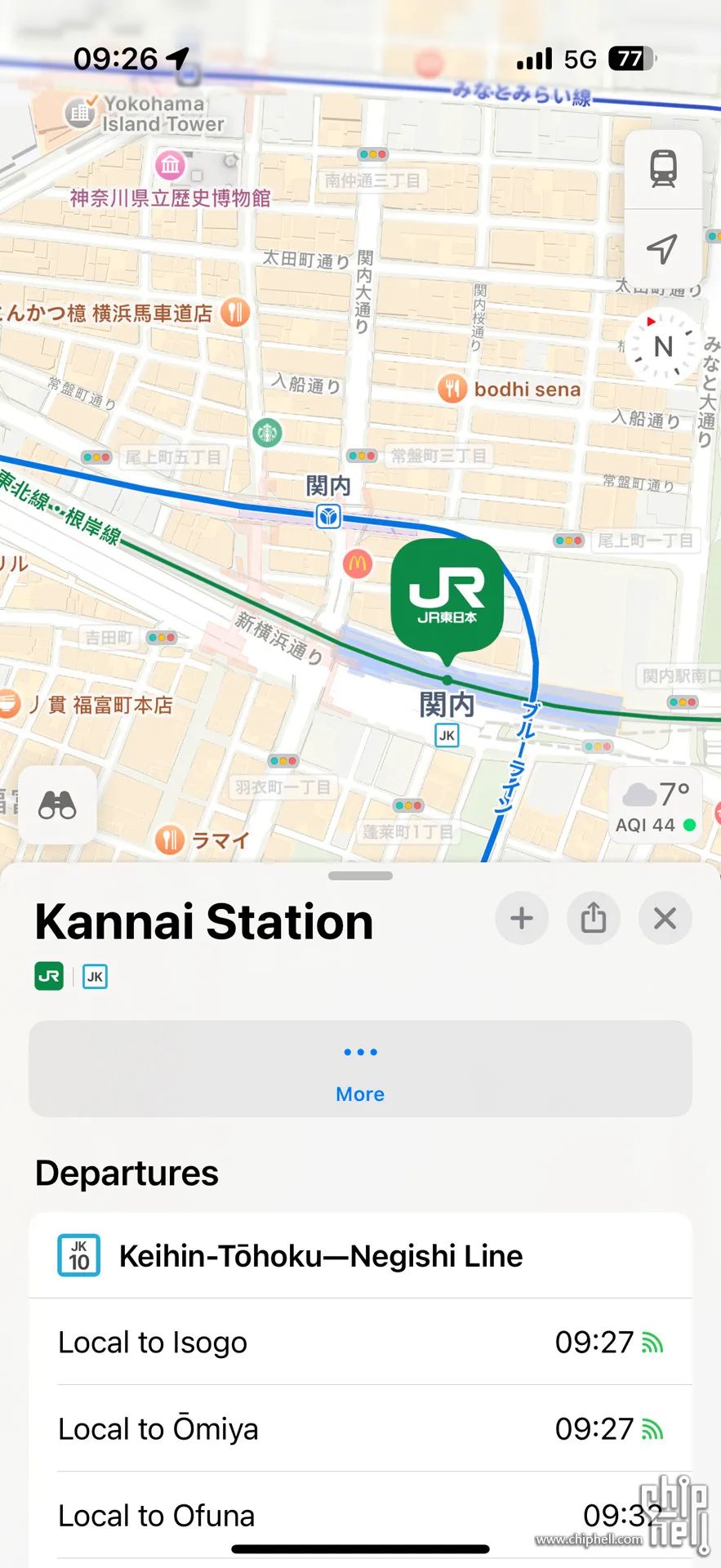Viewport: 721px width, 1568px height.
Task: Expand the More options button
Action: (x=360, y=1069)
